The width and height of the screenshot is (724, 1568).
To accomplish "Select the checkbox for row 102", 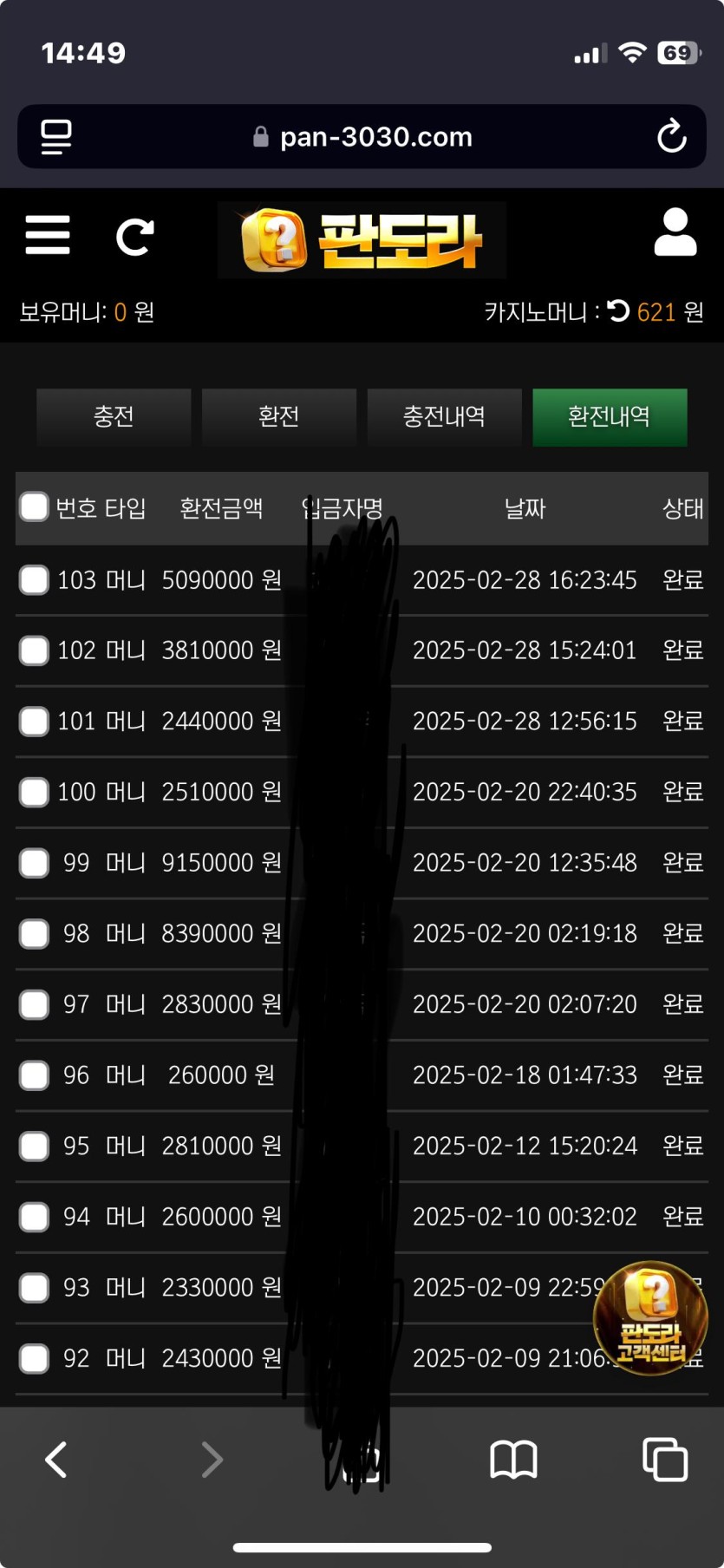I will 35,650.
